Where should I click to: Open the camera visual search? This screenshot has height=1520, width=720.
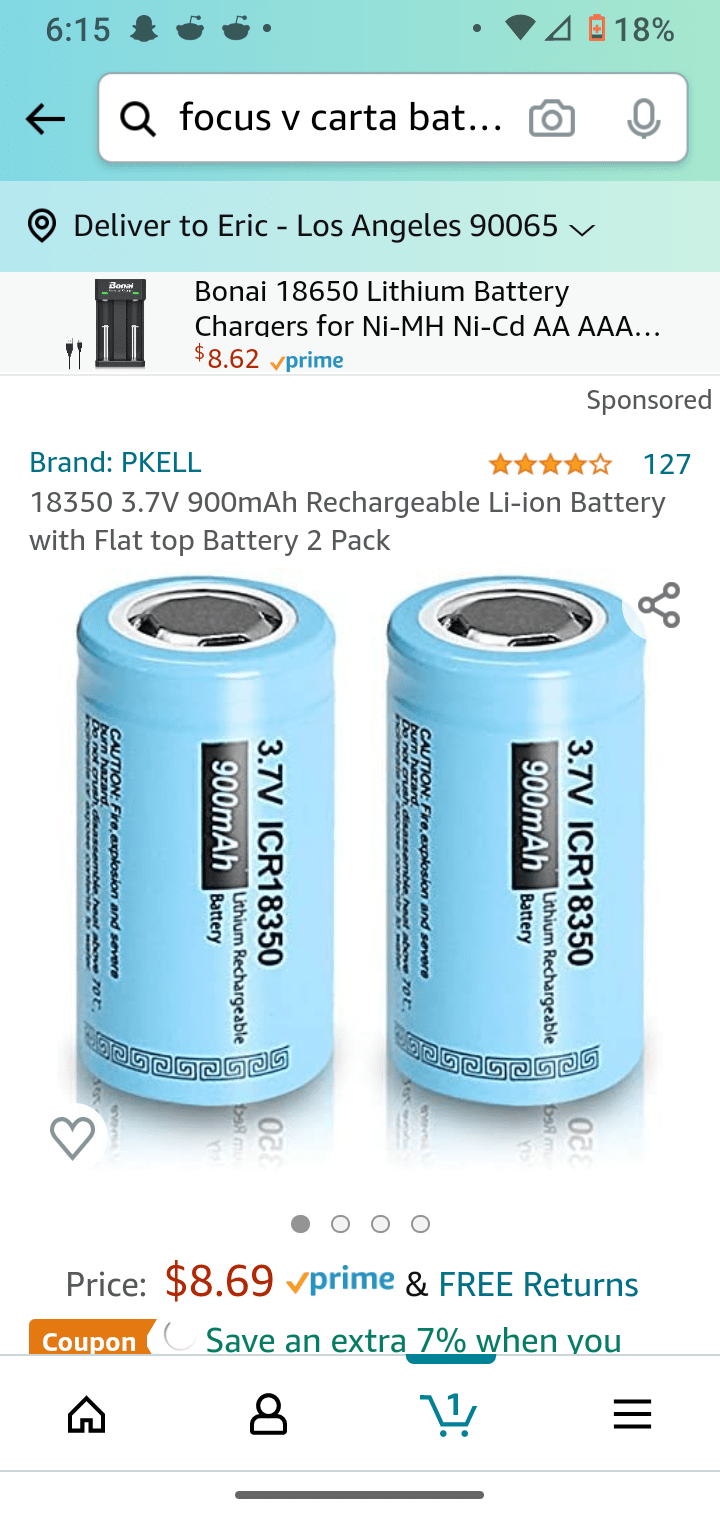(551, 117)
